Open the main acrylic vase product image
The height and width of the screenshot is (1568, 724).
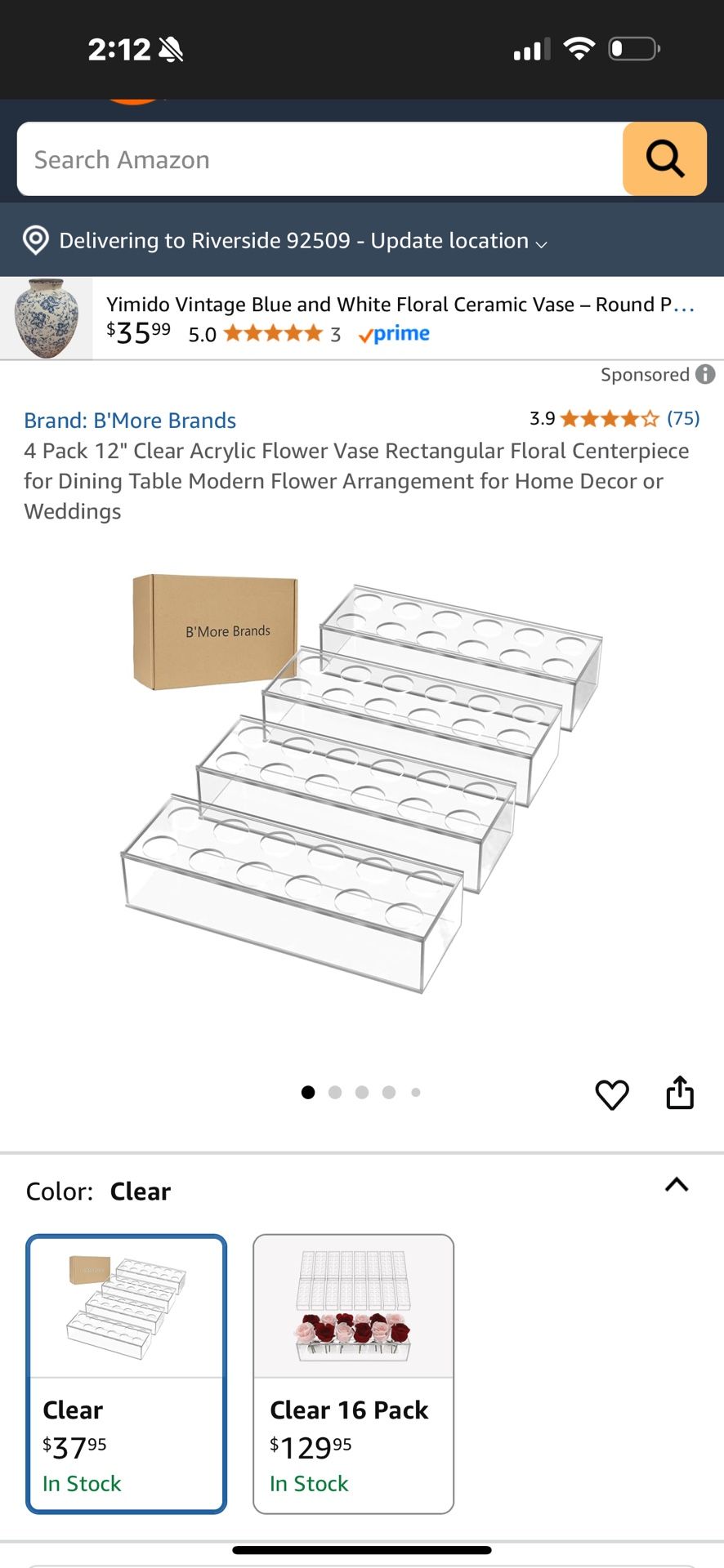[362, 784]
